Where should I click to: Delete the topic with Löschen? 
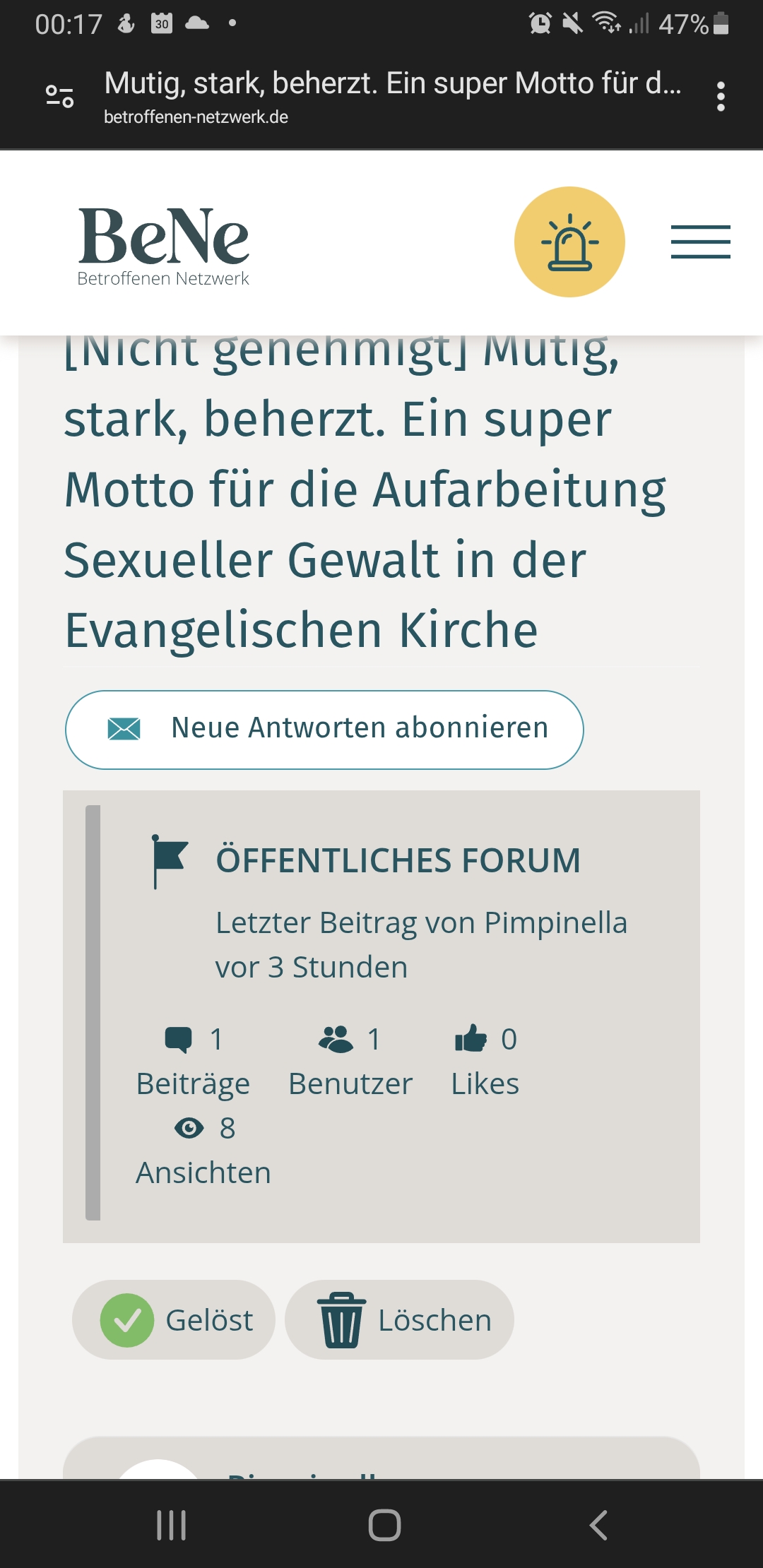pos(399,1320)
